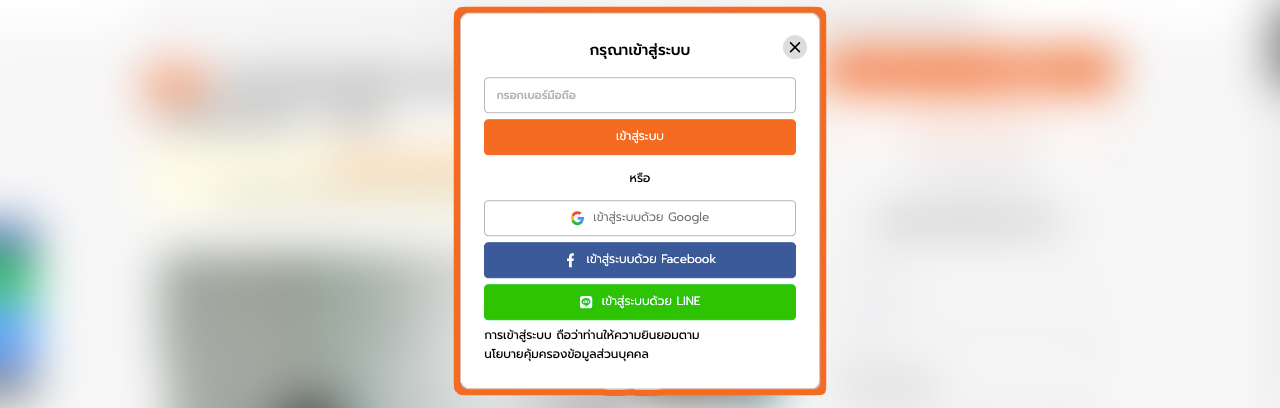Tap the orange เข้าสู่ระบบ button

coord(639,137)
